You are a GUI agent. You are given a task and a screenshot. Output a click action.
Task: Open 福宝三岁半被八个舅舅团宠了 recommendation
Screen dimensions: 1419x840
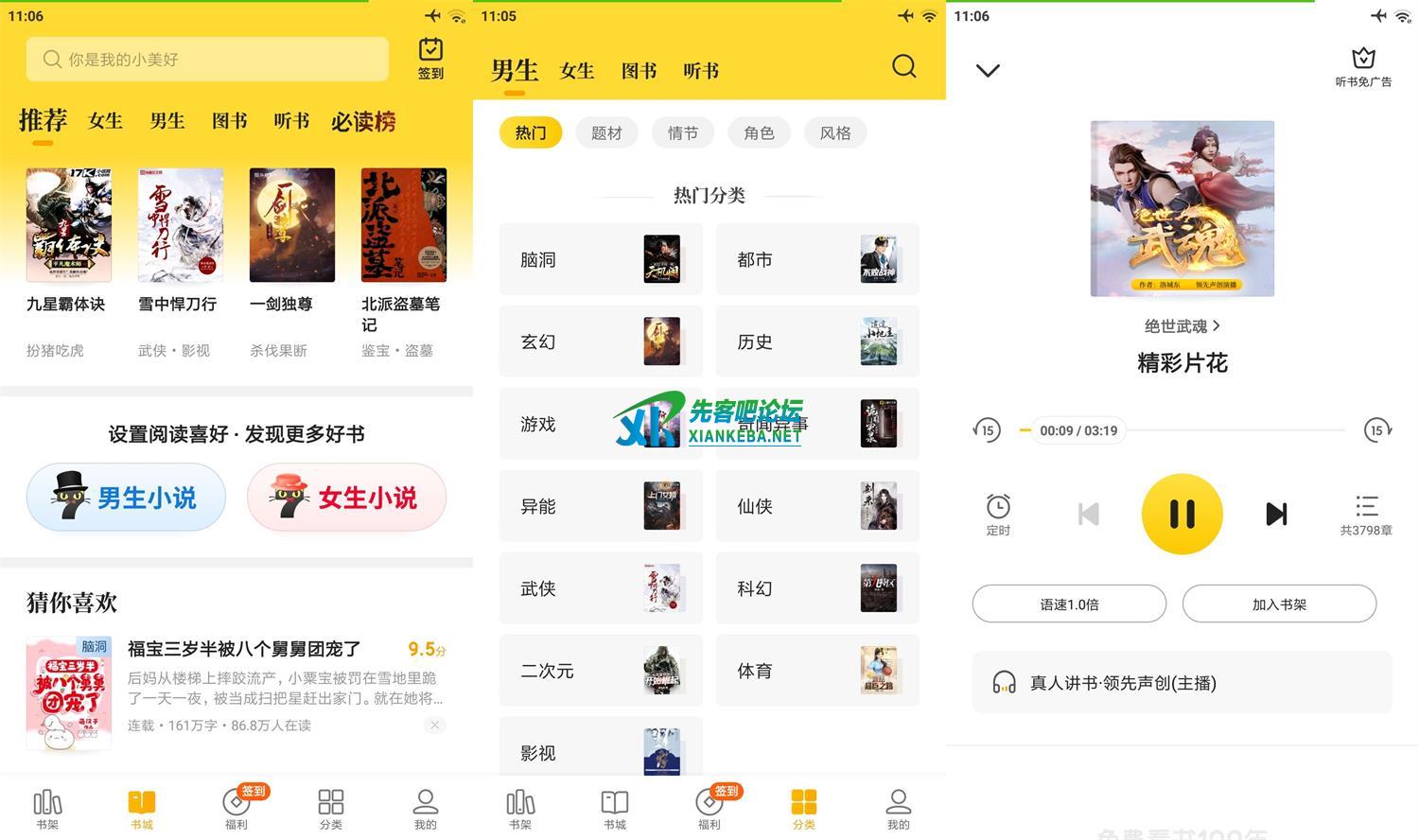(244, 649)
